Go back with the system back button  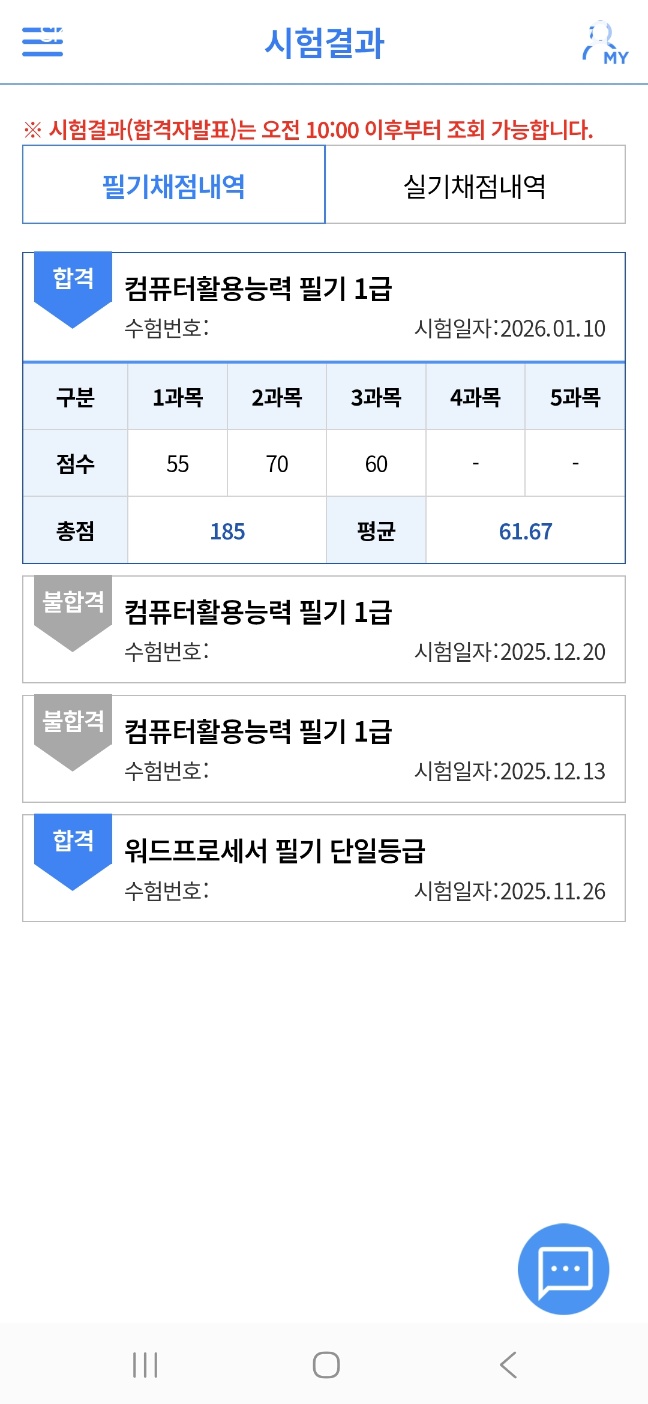[x=508, y=1365]
